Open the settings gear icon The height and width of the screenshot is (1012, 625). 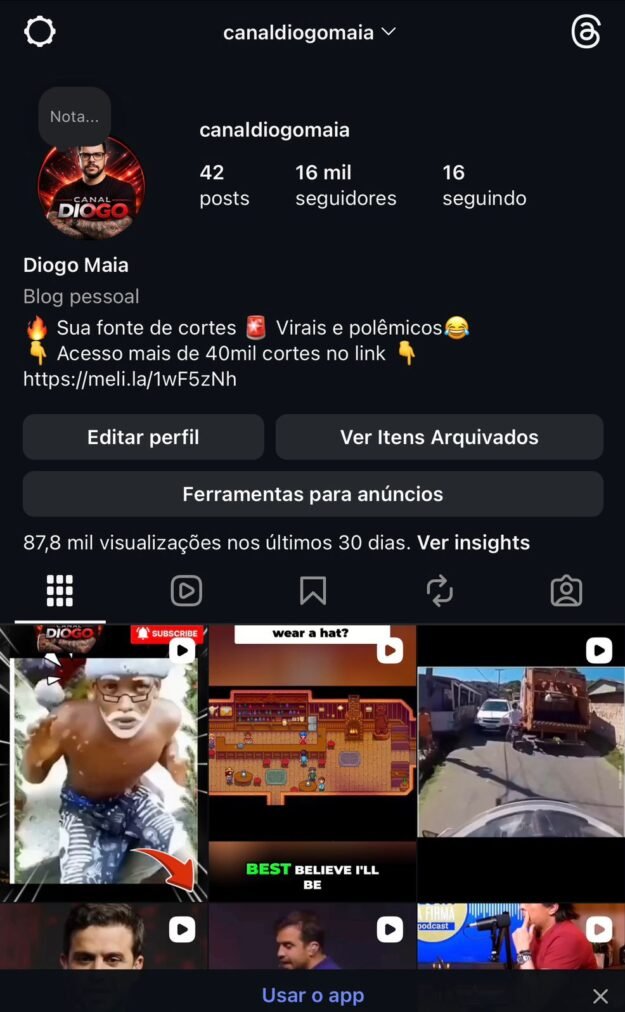[39, 32]
